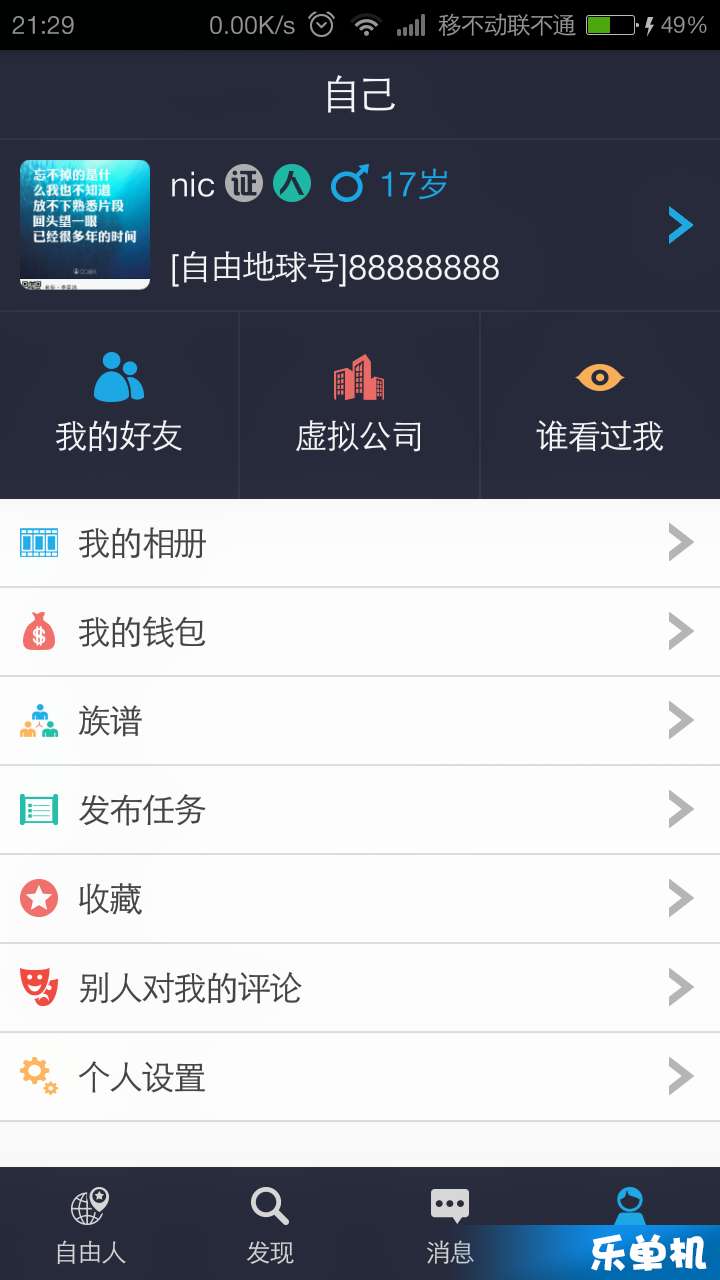Switch to the 发现 tab
This screenshot has height=1280, width=720.
point(270,1224)
